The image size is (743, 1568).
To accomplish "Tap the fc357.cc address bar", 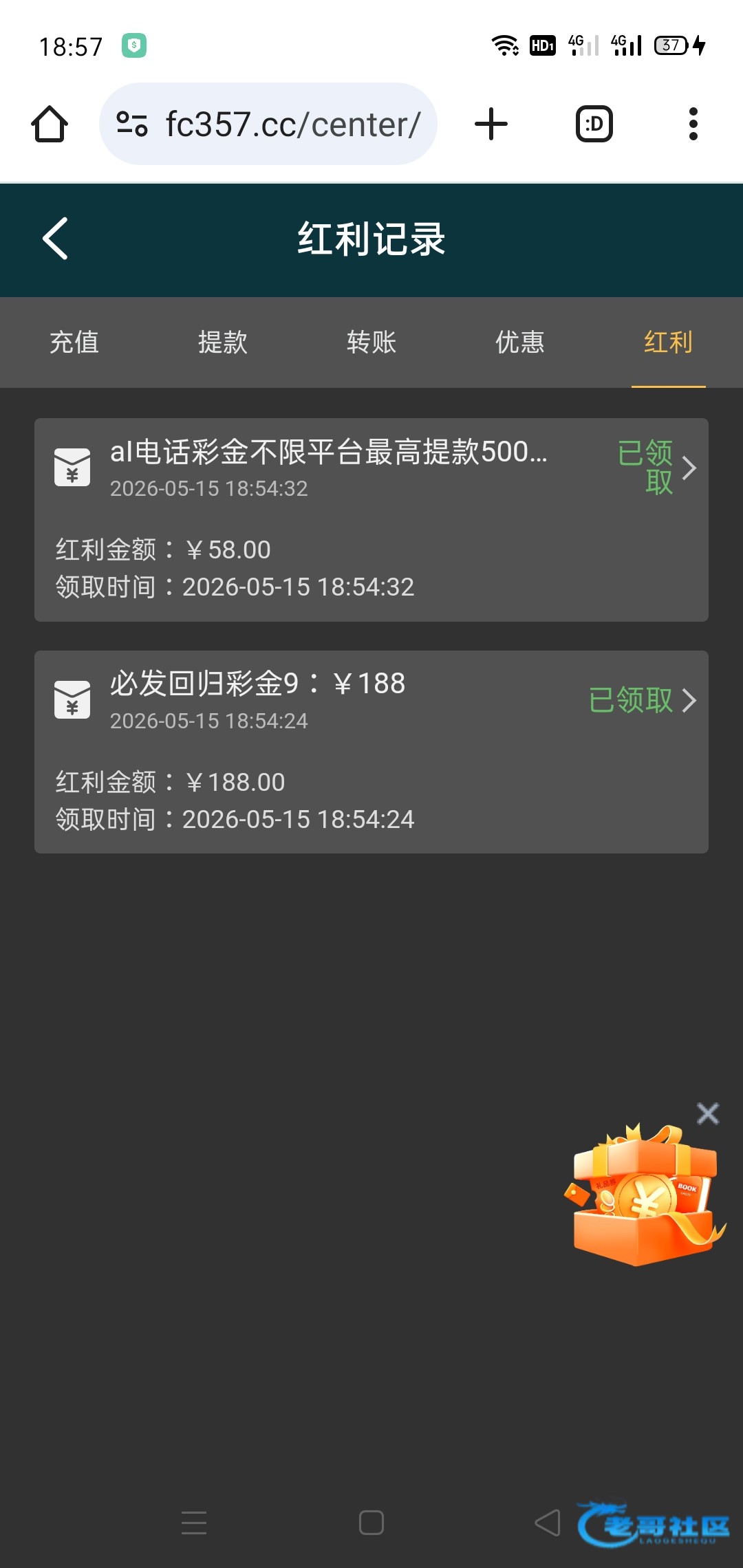I will coord(268,124).
